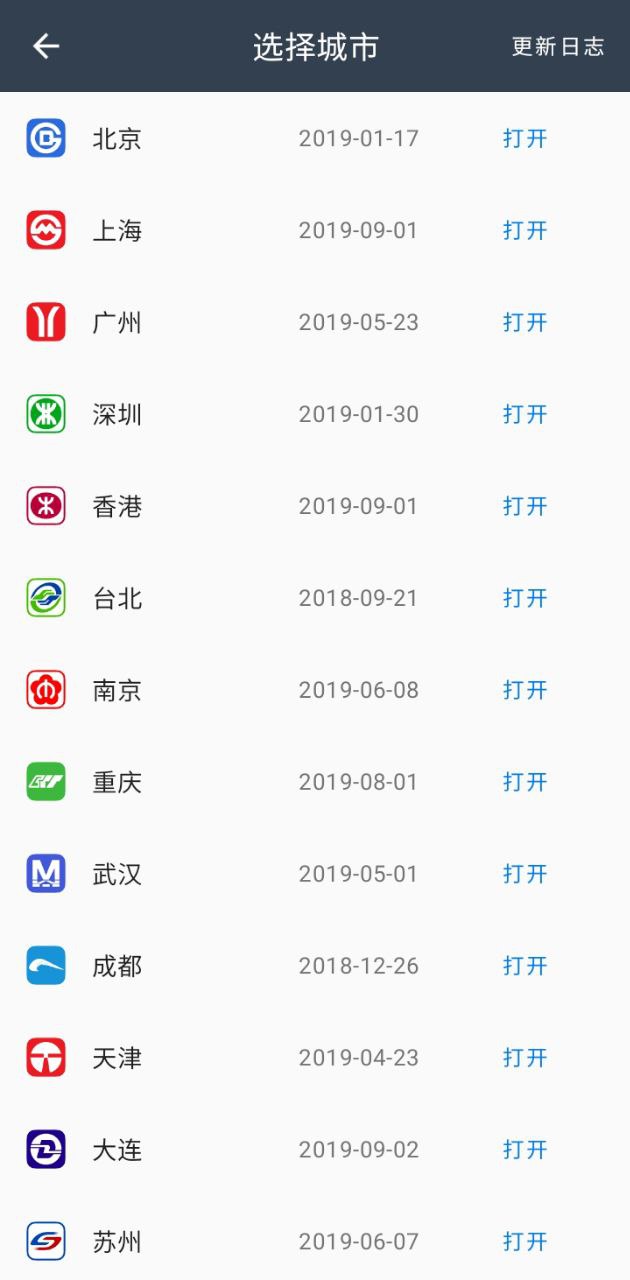
Task: Tap 打开 in the 天津 row
Action: pyautogui.click(x=525, y=1059)
